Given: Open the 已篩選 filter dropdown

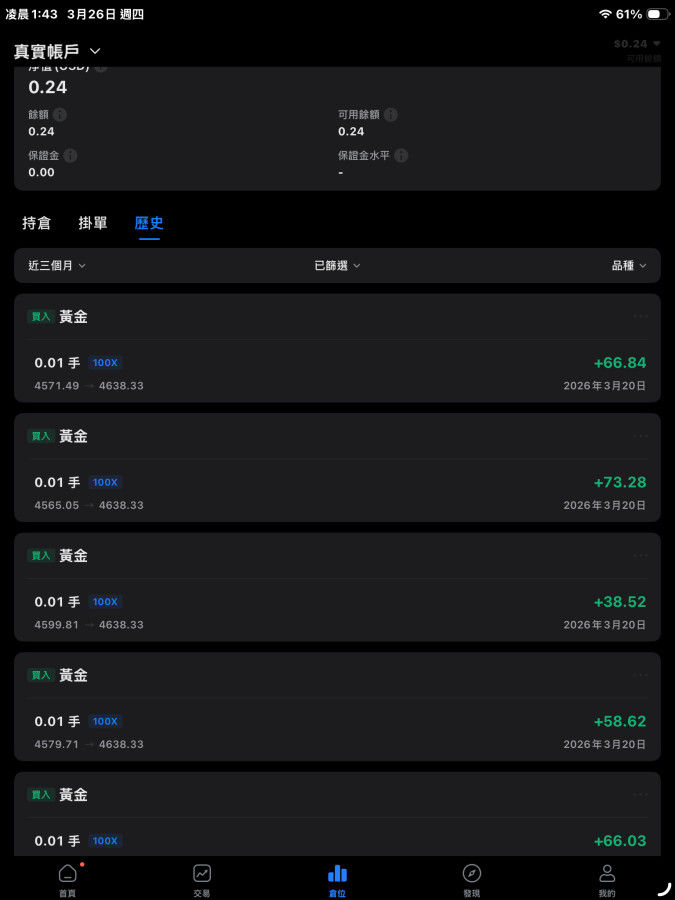Looking at the screenshot, I should [x=337, y=266].
